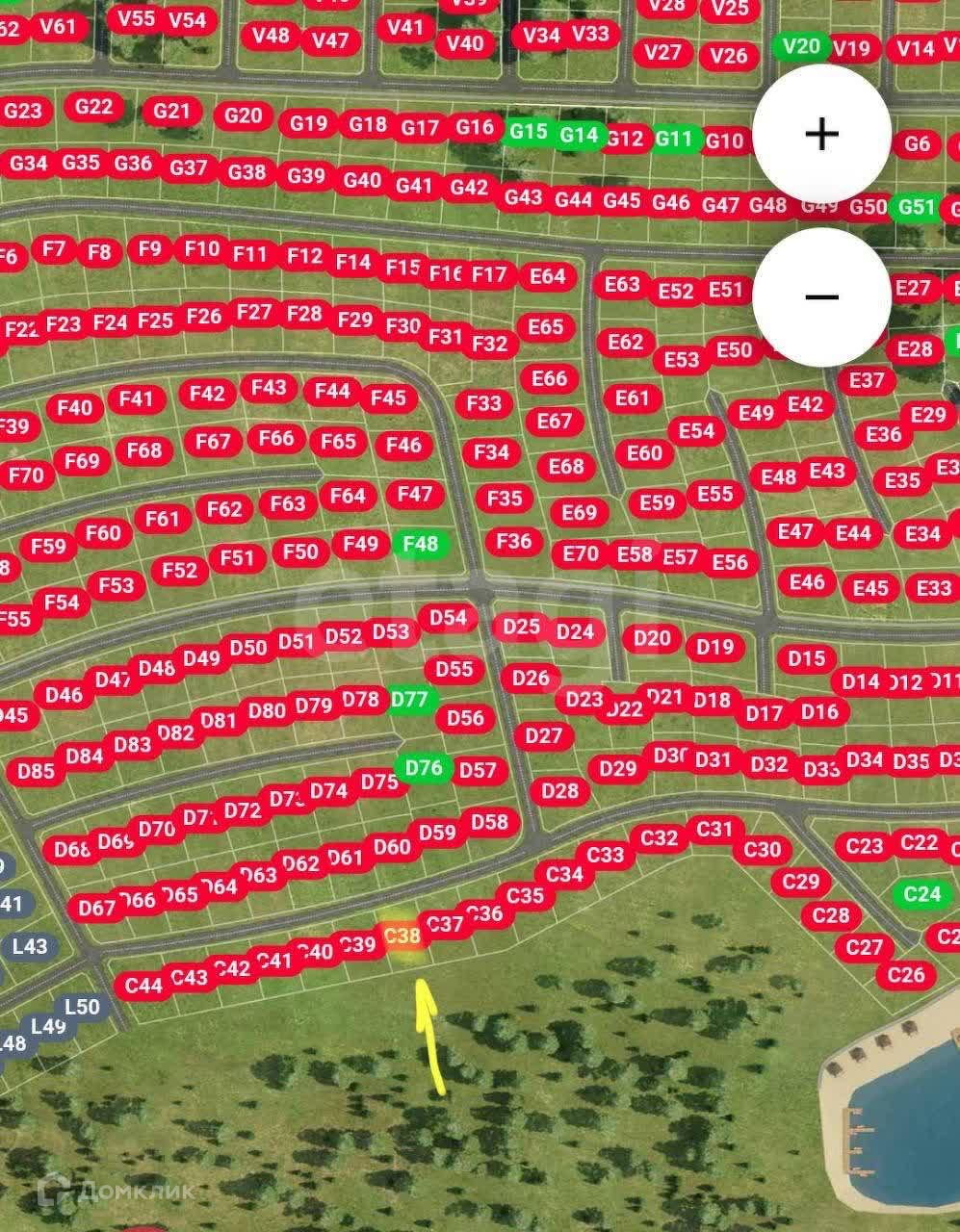Image resolution: width=960 pixels, height=1232 pixels.
Task: Open the sold plot D20
Action: (652, 637)
